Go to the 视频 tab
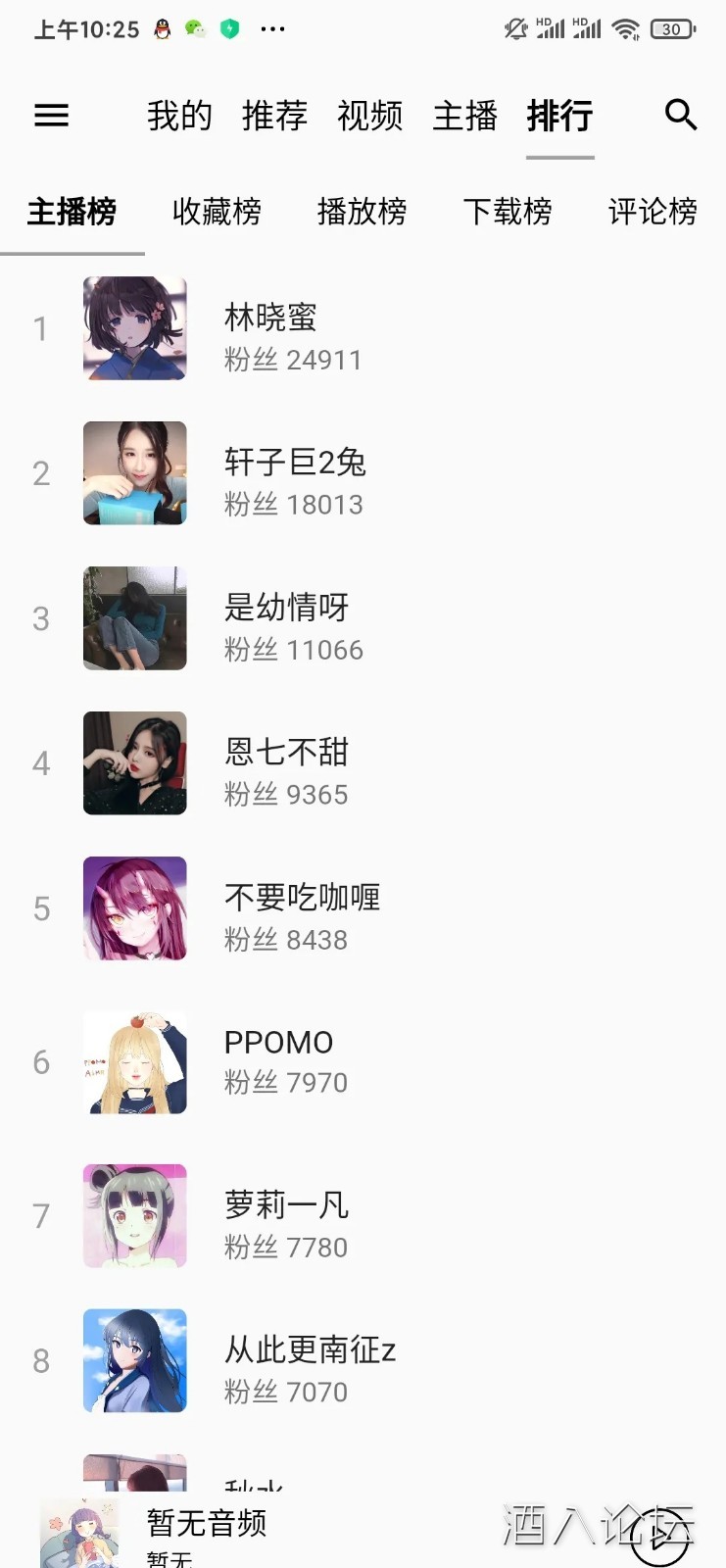This screenshot has height=1568, width=726. [369, 116]
